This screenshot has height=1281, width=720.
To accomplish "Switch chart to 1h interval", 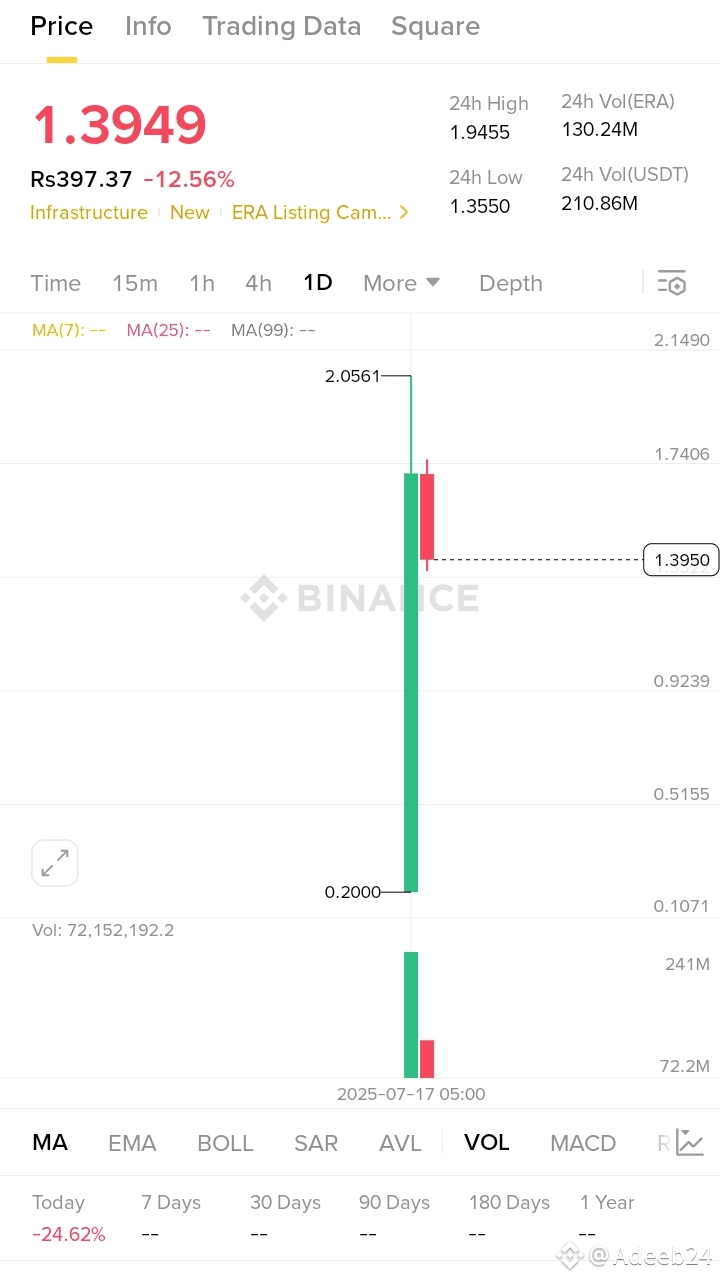I will click(202, 283).
